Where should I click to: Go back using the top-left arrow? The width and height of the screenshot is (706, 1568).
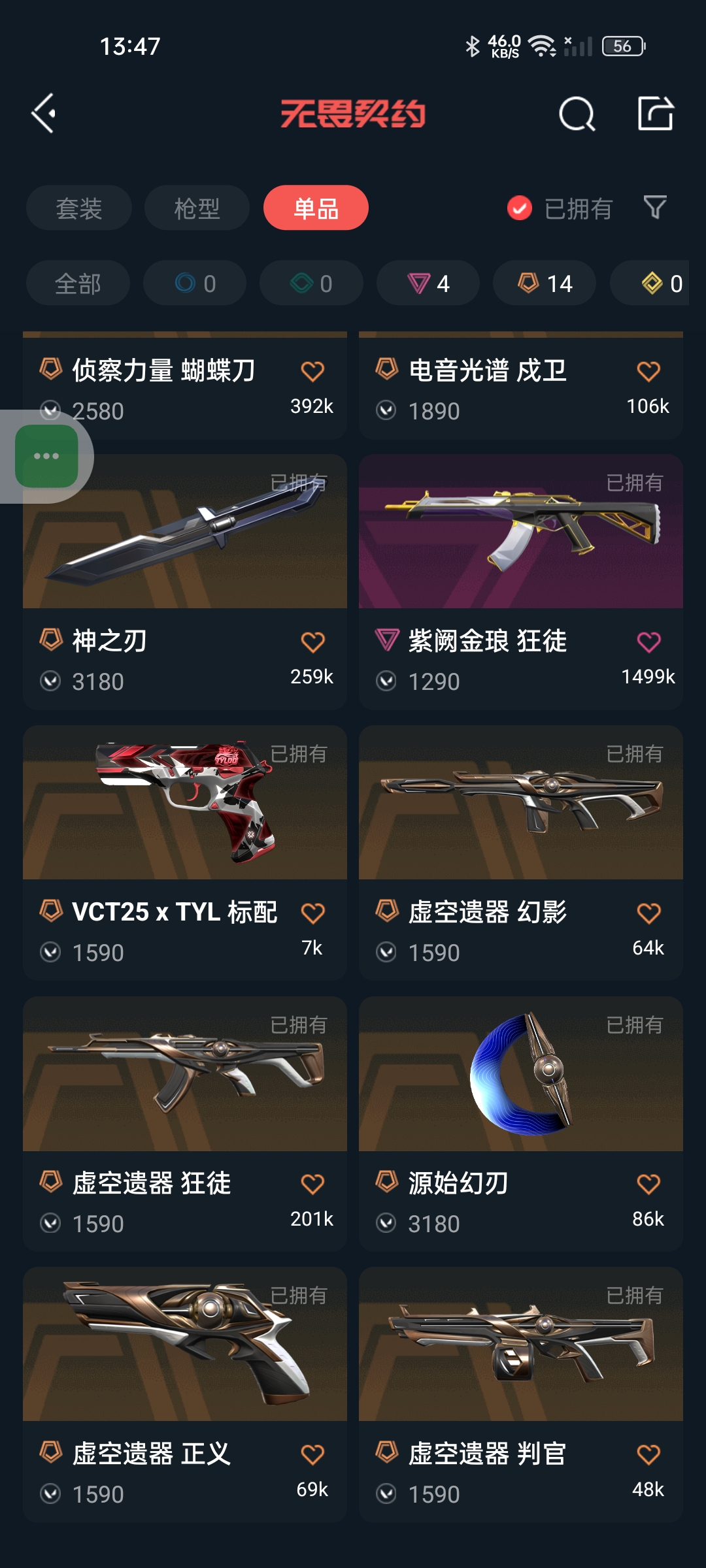pyautogui.click(x=44, y=114)
